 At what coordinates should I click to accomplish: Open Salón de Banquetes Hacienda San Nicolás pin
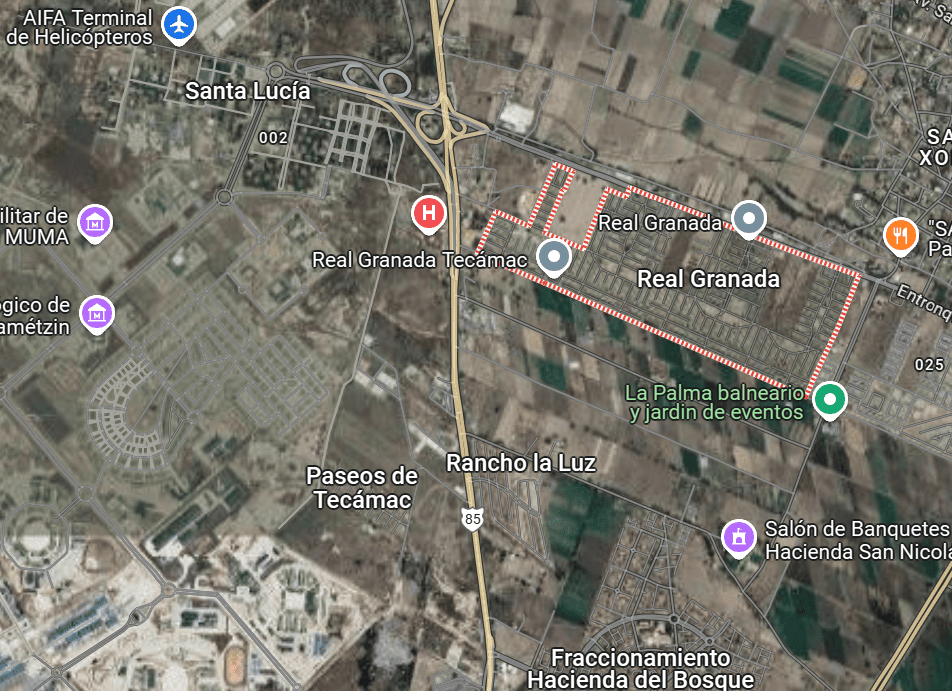[x=739, y=535]
